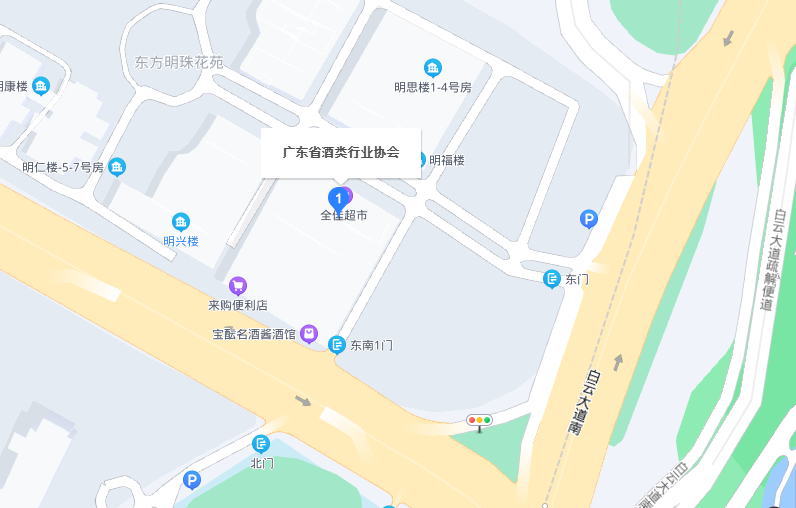Select the 东门 gate marker
Image resolution: width=796 pixels, height=508 pixels.
(552, 279)
